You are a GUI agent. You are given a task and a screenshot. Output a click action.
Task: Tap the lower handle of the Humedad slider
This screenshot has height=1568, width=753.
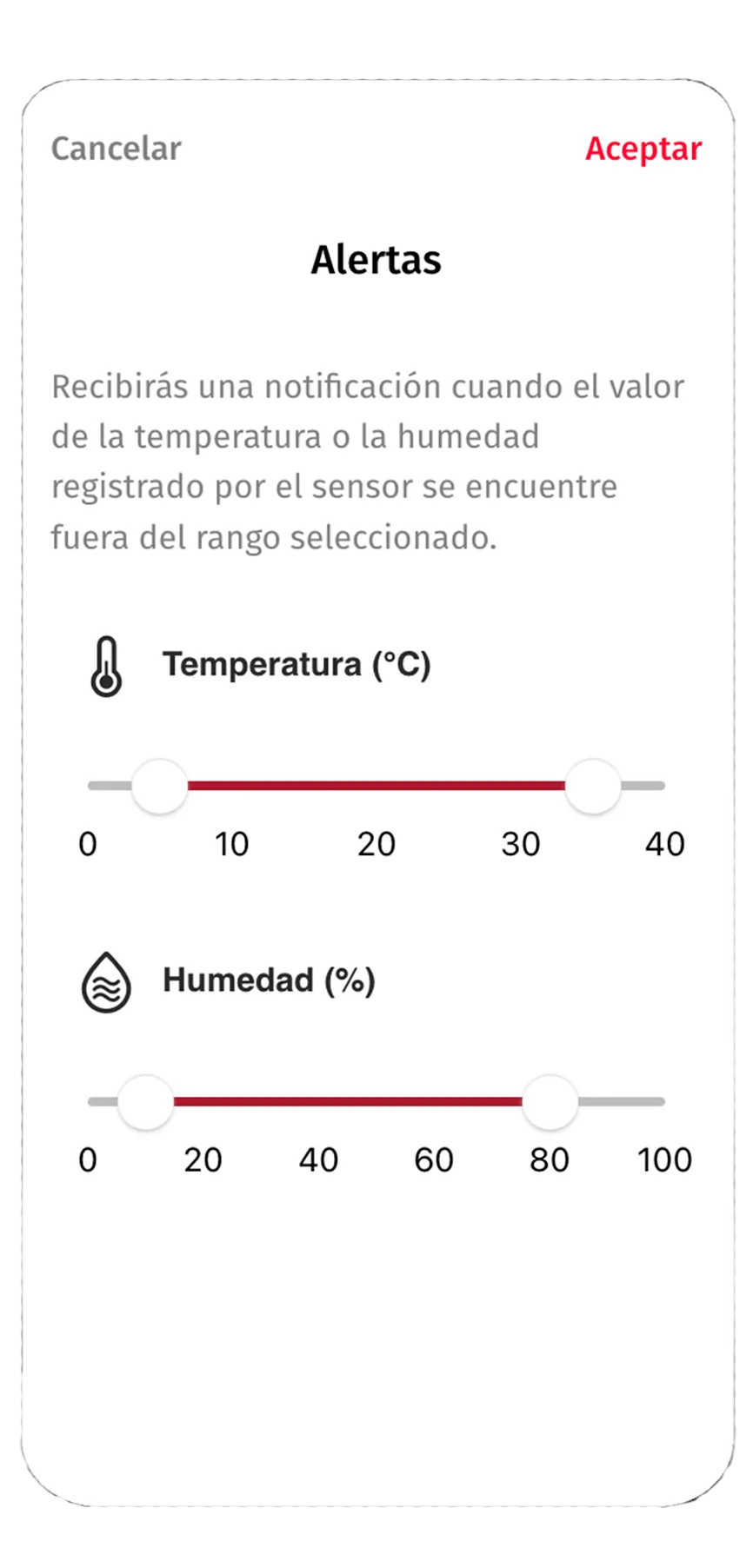click(145, 1101)
